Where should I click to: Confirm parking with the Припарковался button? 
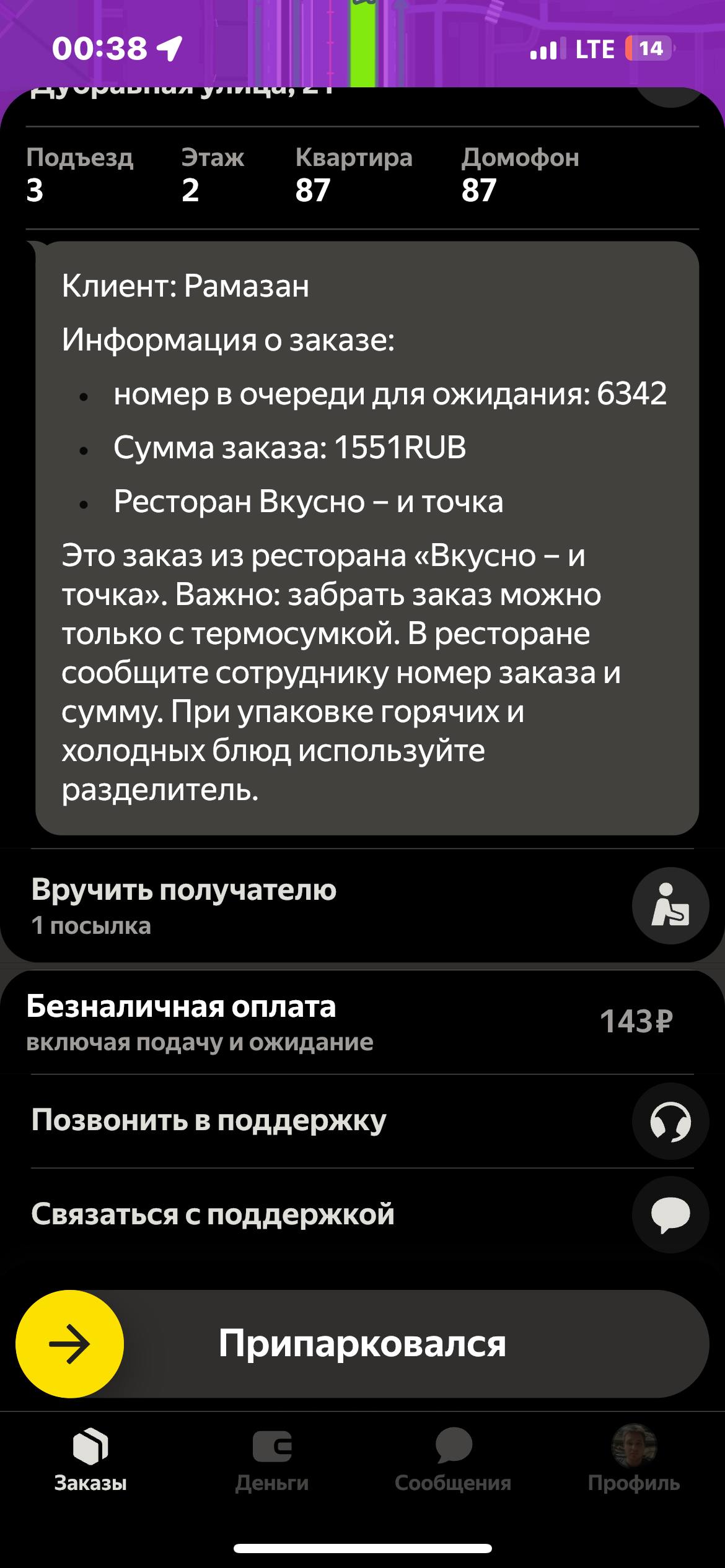[x=362, y=1344]
